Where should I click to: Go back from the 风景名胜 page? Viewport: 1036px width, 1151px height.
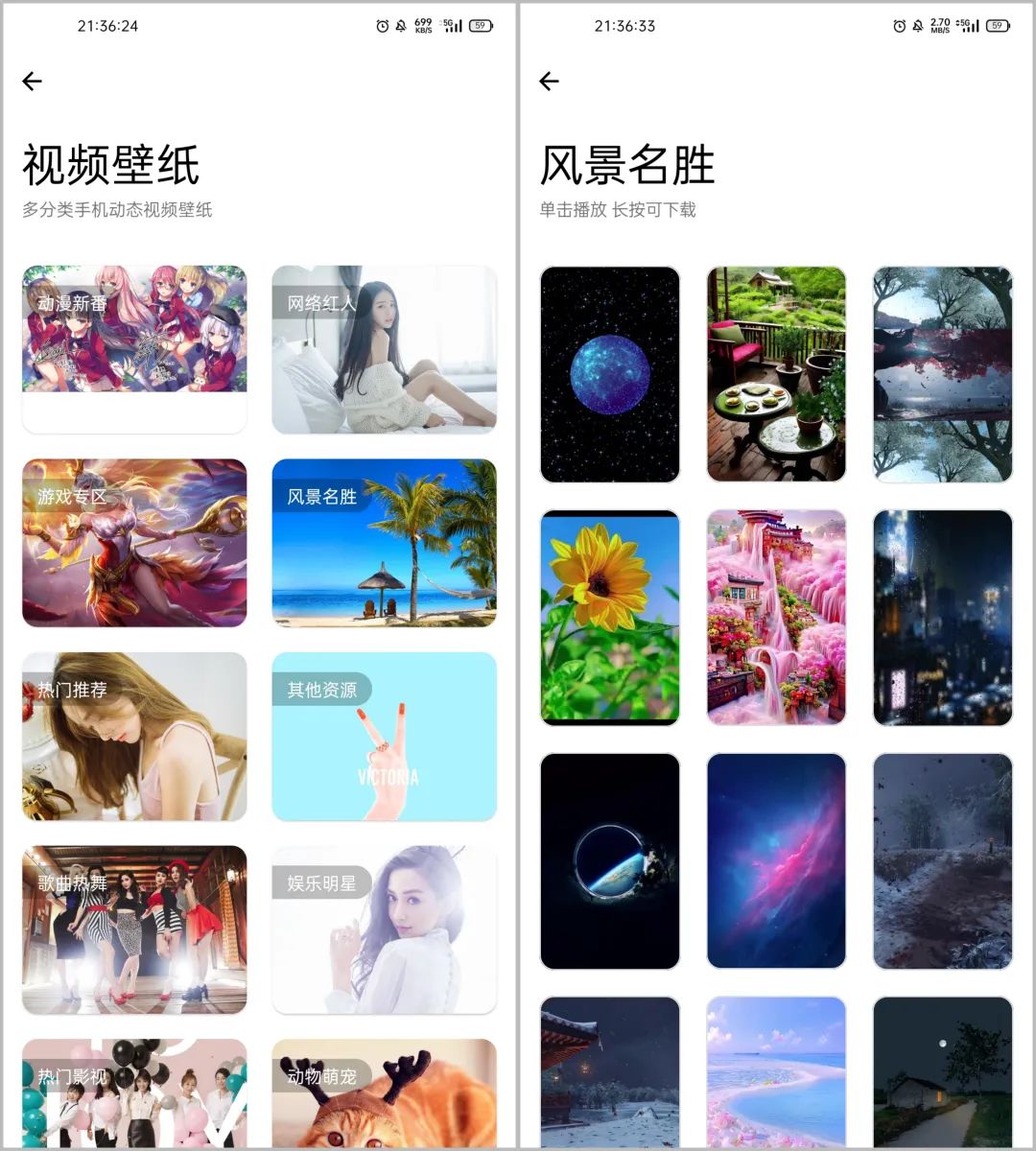pyautogui.click(x=549, y=82)
